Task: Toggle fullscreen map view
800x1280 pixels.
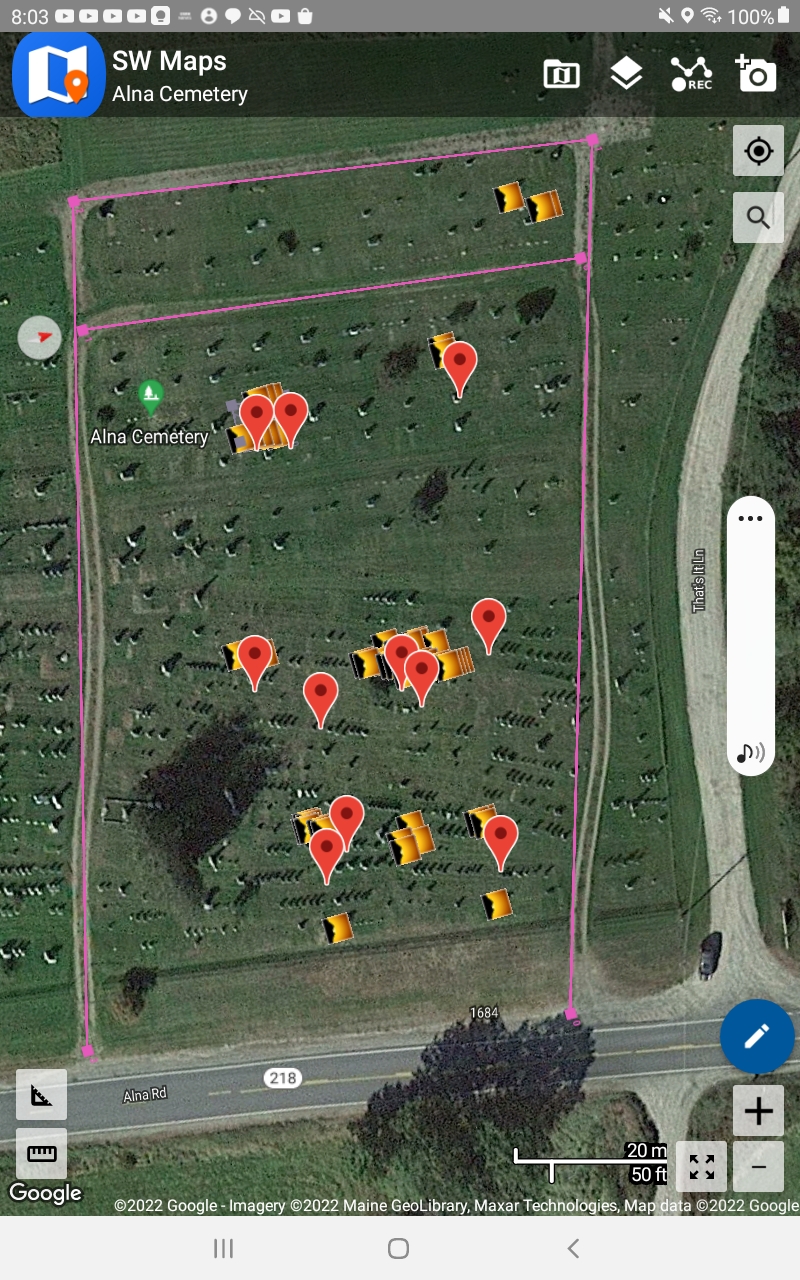Action: [702, 1167]
